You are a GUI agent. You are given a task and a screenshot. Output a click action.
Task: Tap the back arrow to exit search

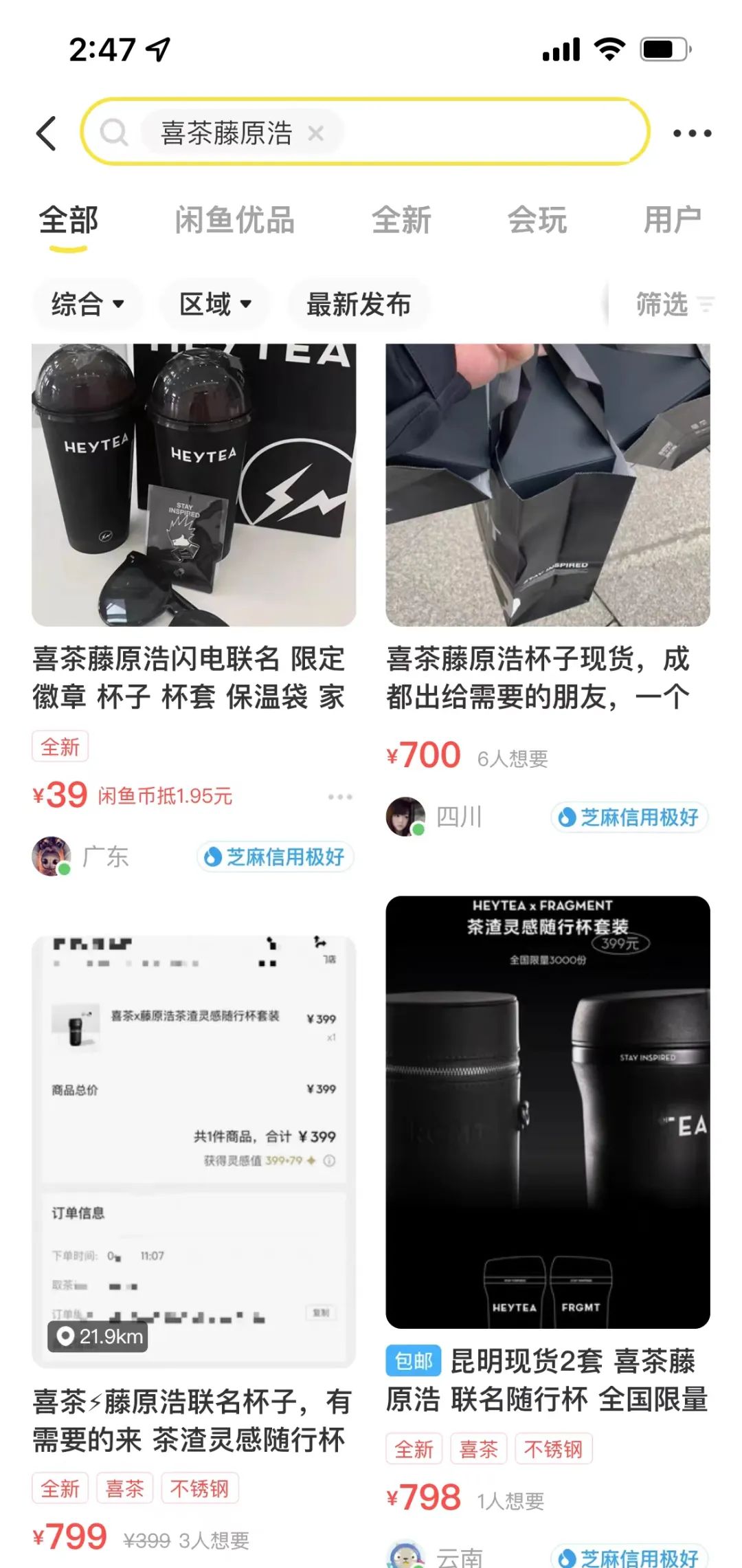pos(46,132)
